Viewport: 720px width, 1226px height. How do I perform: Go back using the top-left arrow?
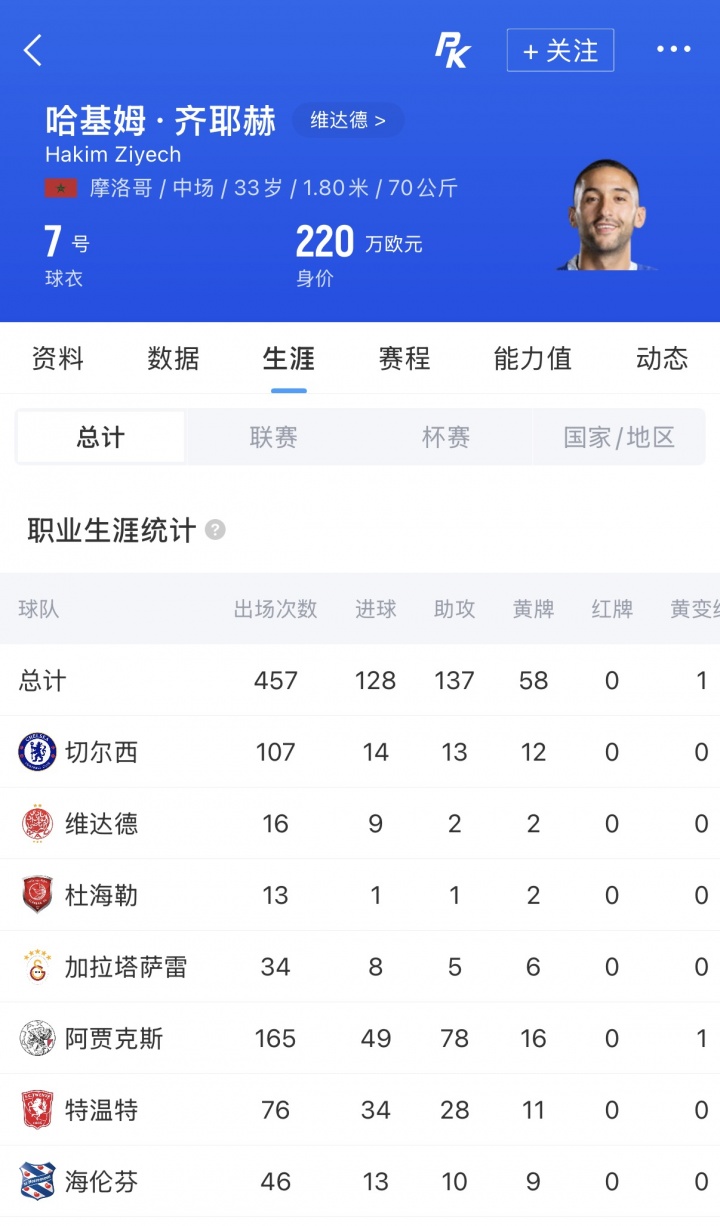[x=34, y=50]
